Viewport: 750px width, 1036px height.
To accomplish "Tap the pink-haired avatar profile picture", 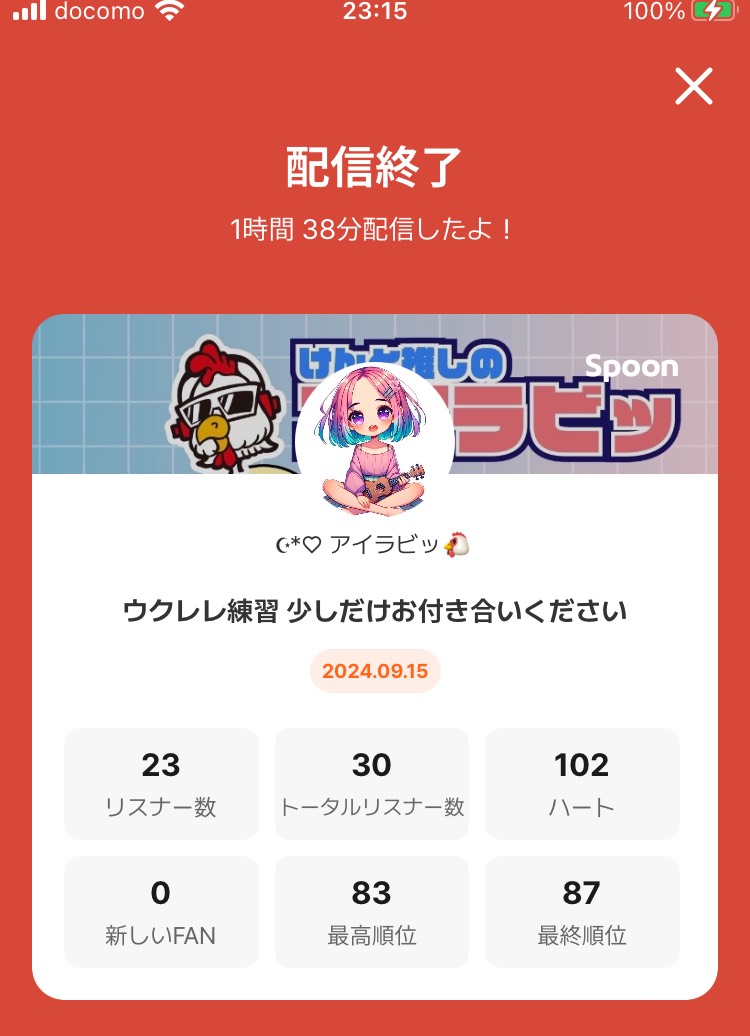I will coord(375,442).
